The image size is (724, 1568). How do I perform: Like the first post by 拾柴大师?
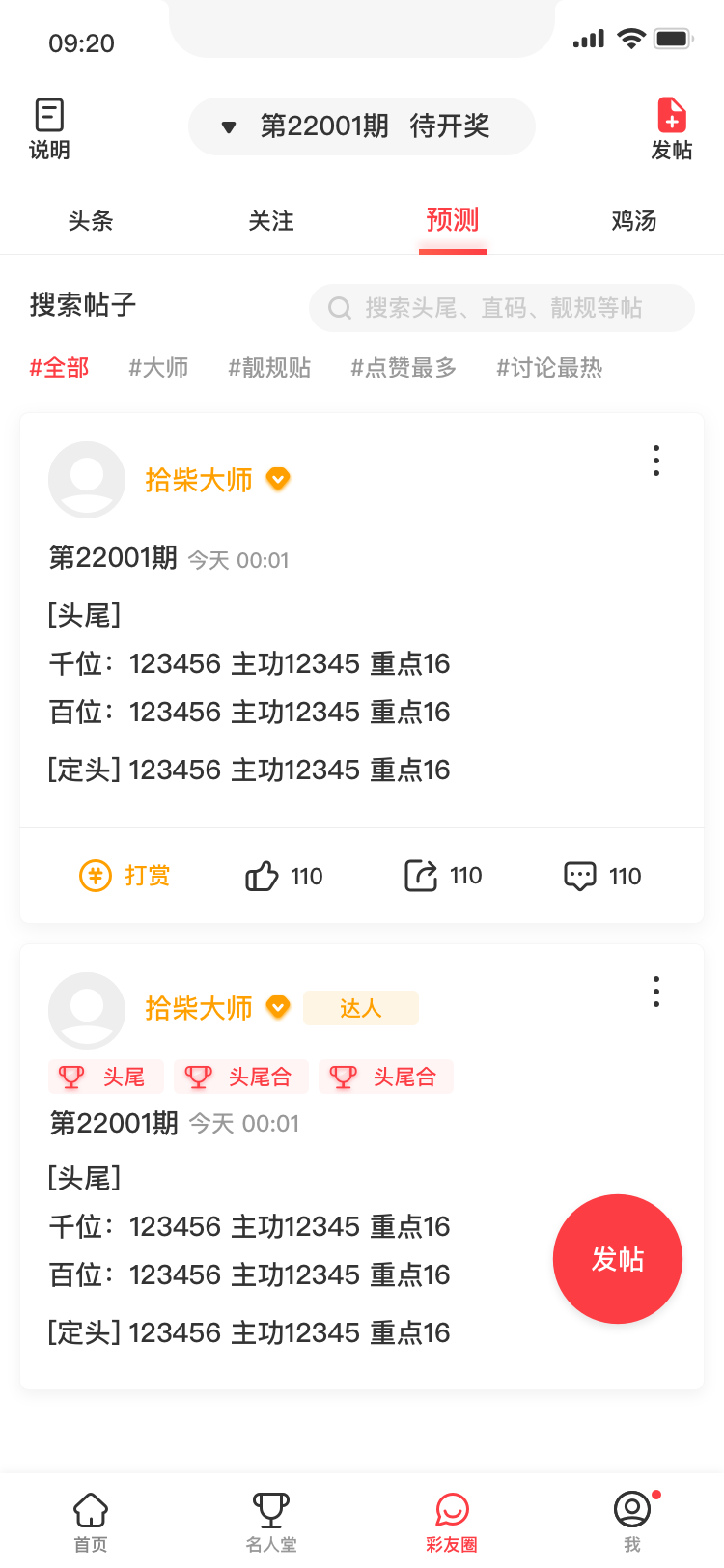point(284,876)
